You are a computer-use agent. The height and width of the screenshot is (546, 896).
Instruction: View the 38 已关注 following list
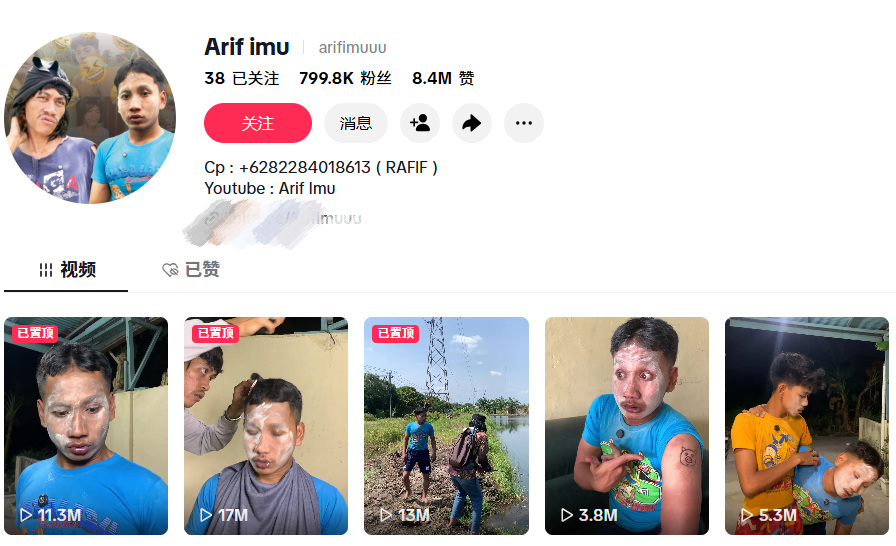coord(241,78)
